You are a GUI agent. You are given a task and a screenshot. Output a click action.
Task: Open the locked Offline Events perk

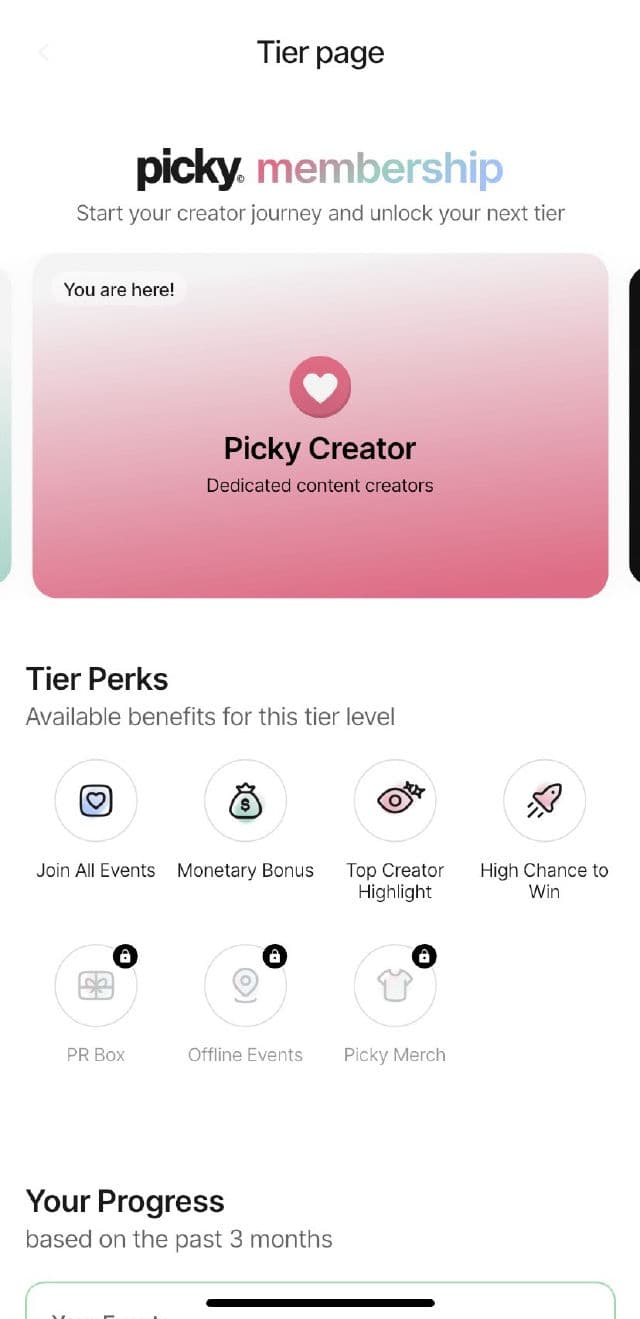tap(245, 986)
